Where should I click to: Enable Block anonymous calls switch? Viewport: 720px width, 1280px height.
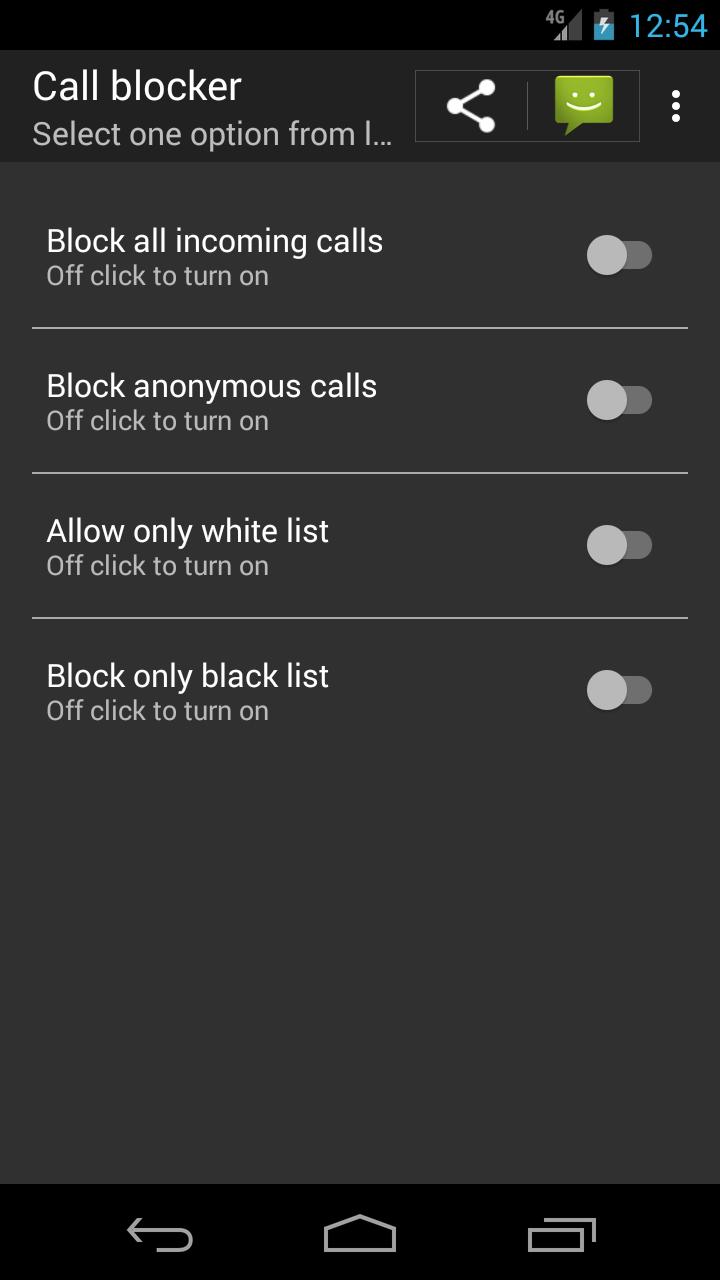(619, 401)
